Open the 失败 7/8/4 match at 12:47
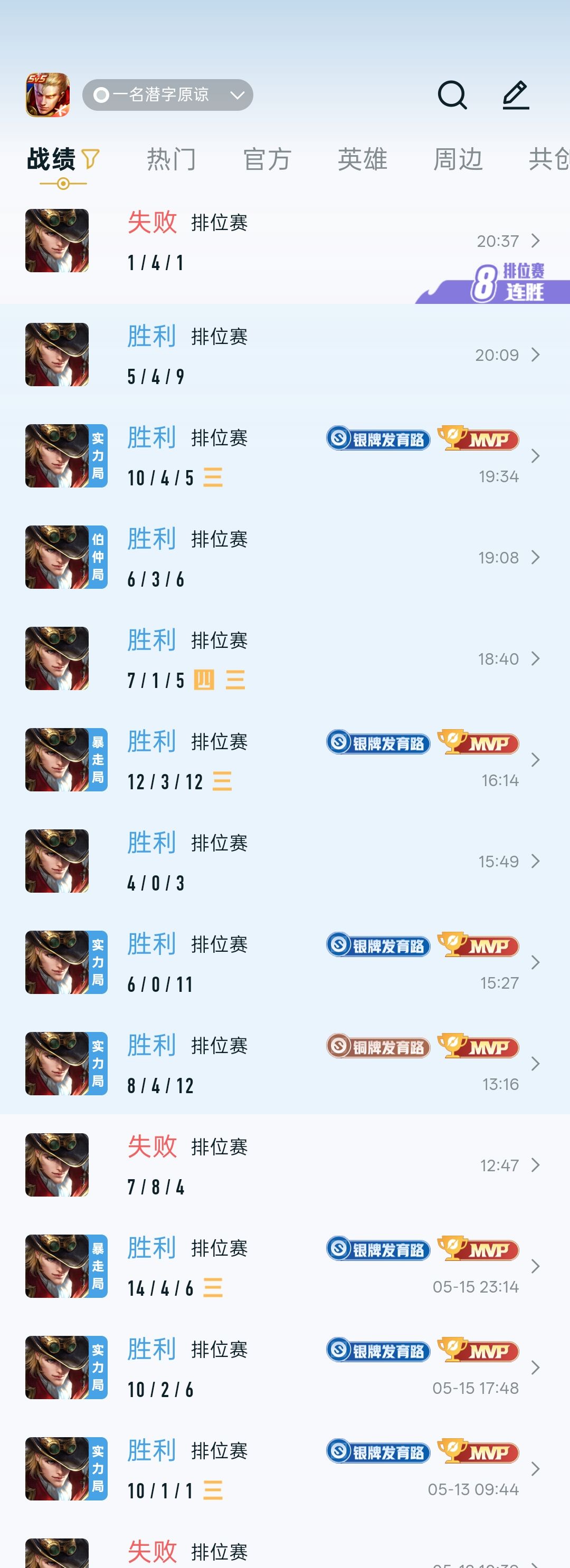 coord(285,1165)
